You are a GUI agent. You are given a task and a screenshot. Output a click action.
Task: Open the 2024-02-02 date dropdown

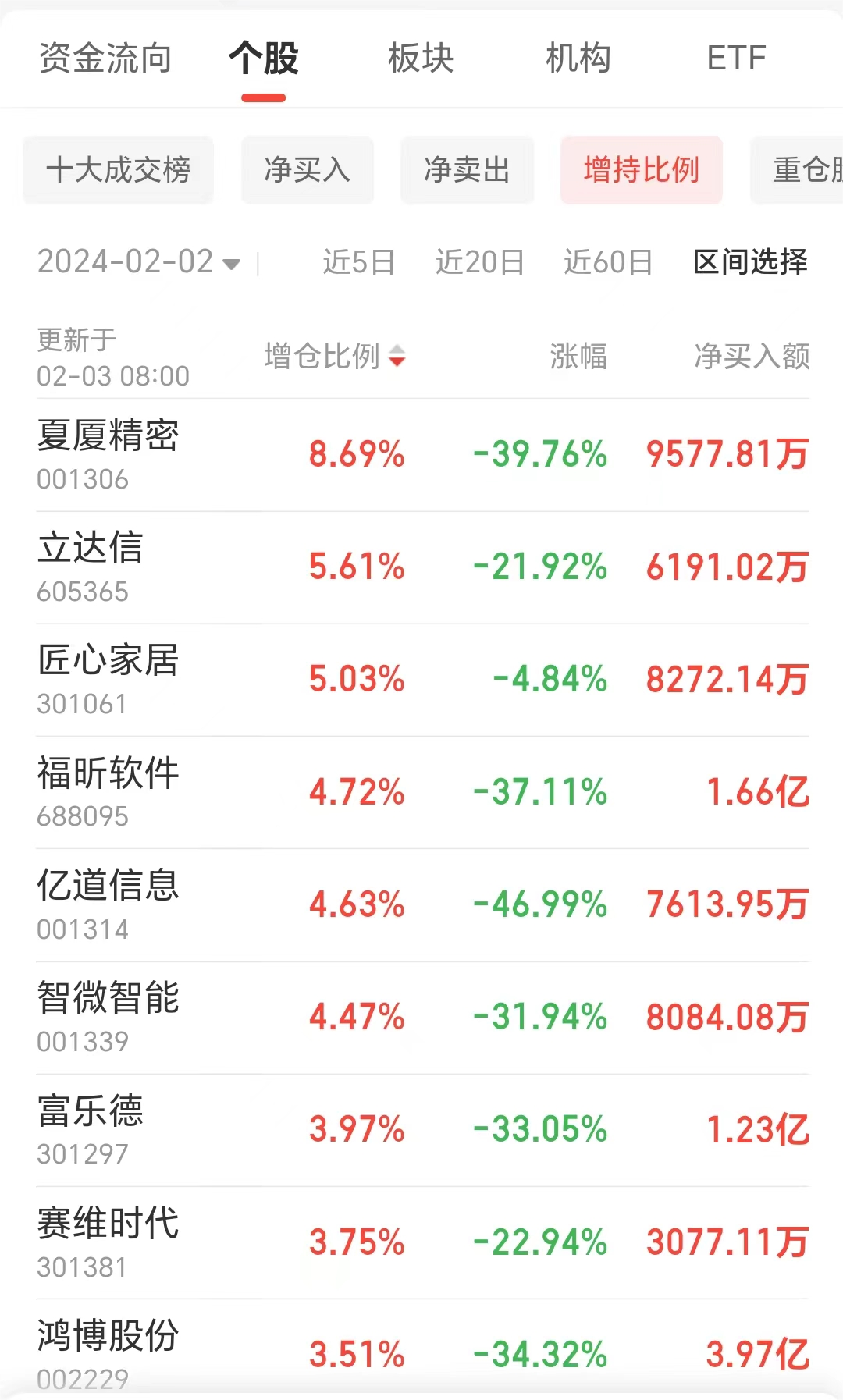pos(139,262)
